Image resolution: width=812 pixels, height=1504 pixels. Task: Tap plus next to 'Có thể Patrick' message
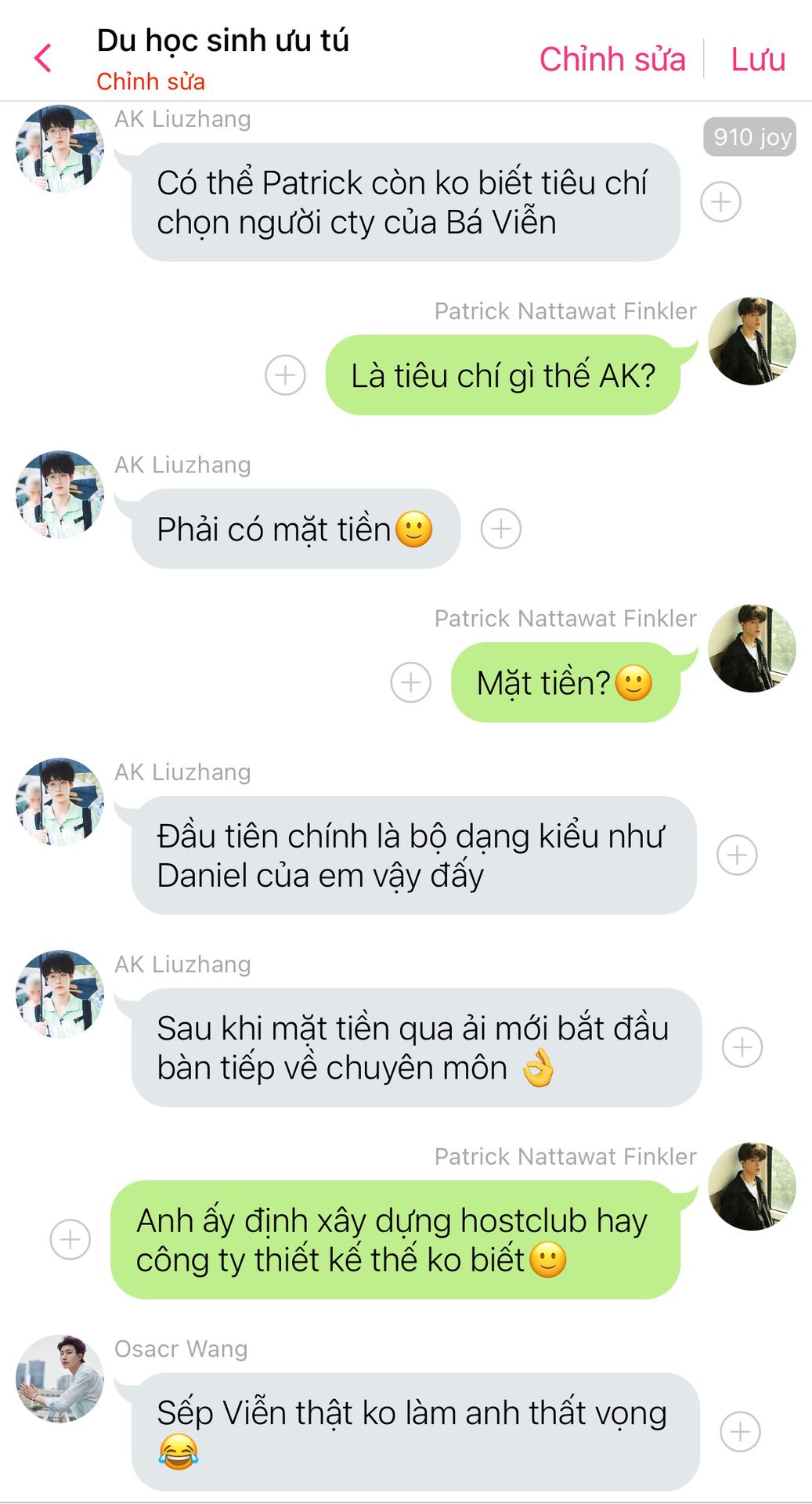pyautogui.click(x=720, y=202)
